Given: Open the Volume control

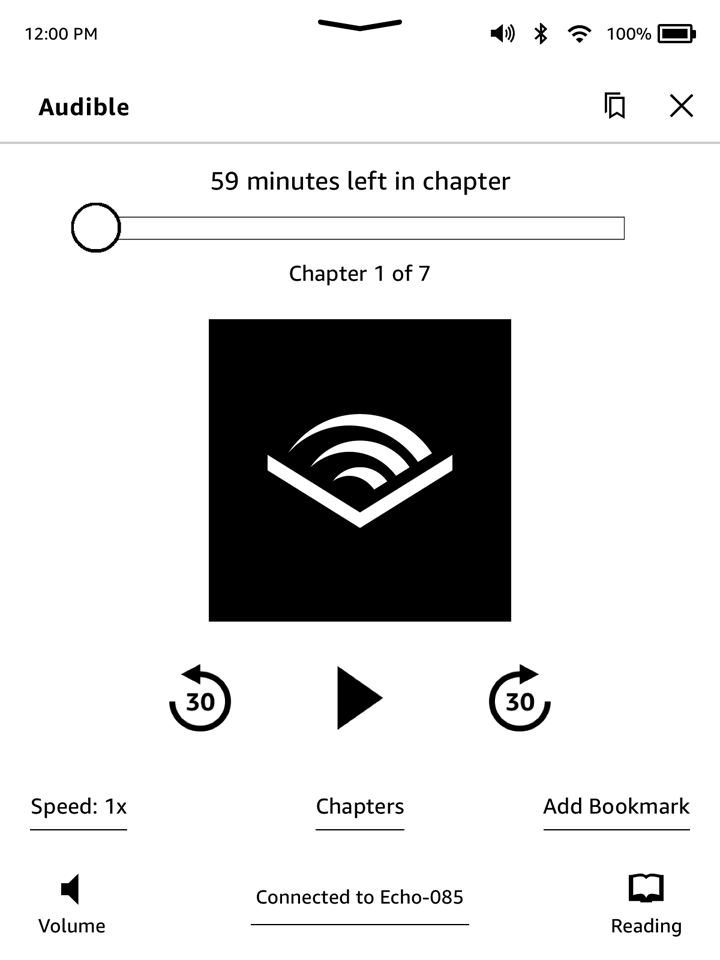Looking at the screenshot, I should pos(71,904).
